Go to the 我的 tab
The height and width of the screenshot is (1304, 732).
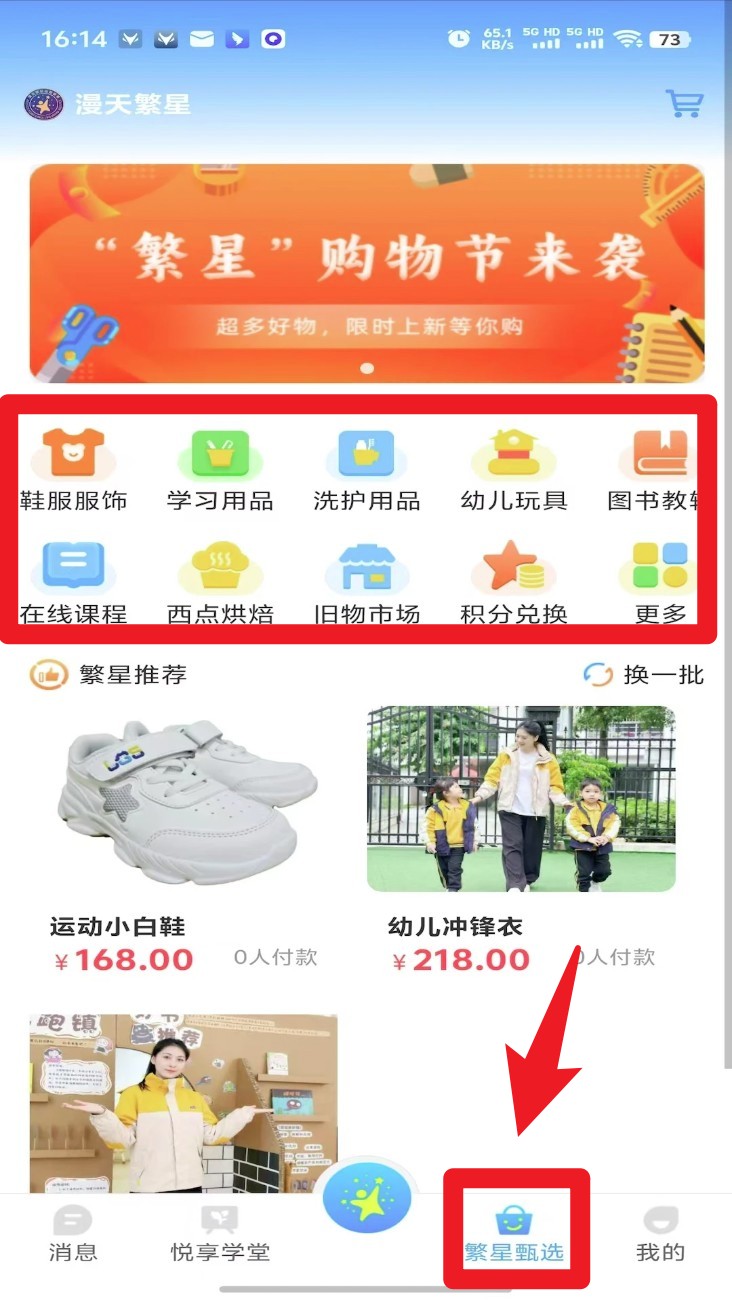(x=660, y=1233)
